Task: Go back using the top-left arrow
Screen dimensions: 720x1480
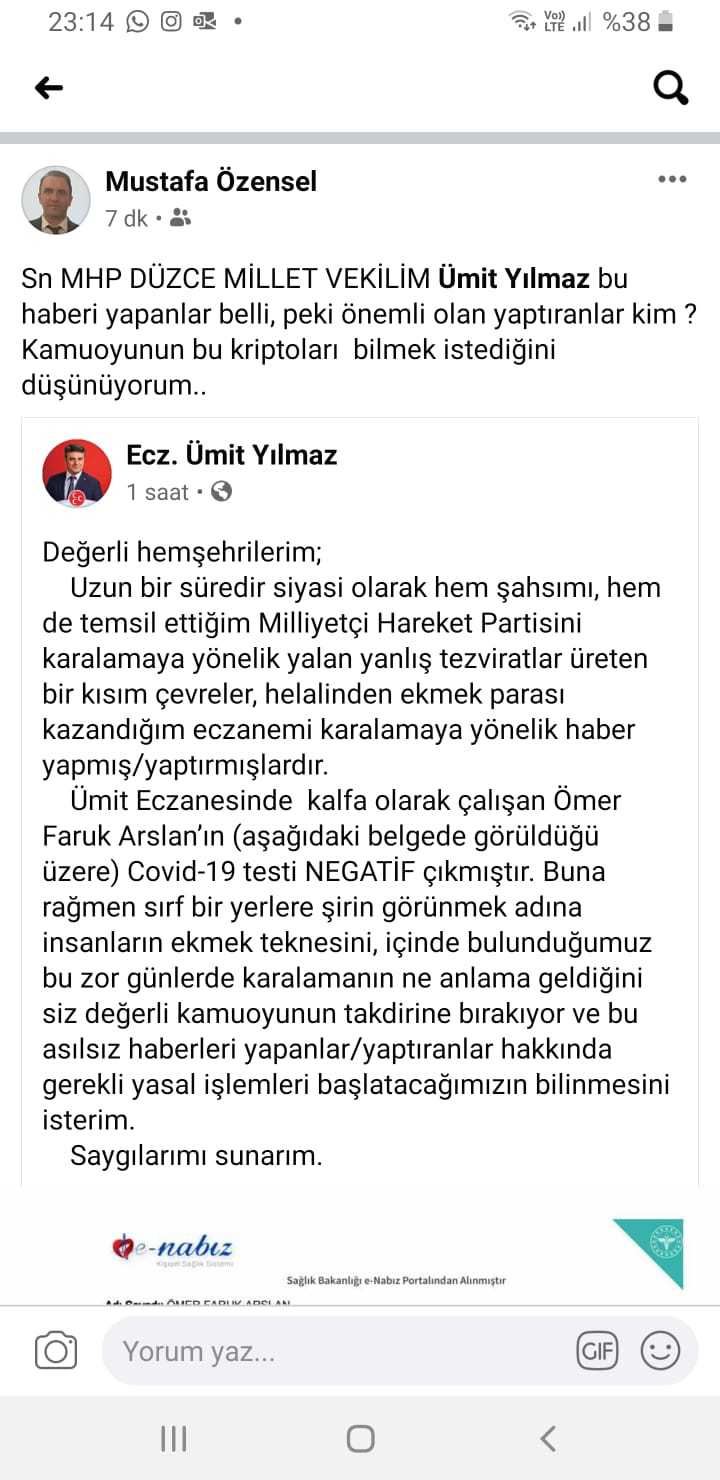Action: tap(48, 89)
